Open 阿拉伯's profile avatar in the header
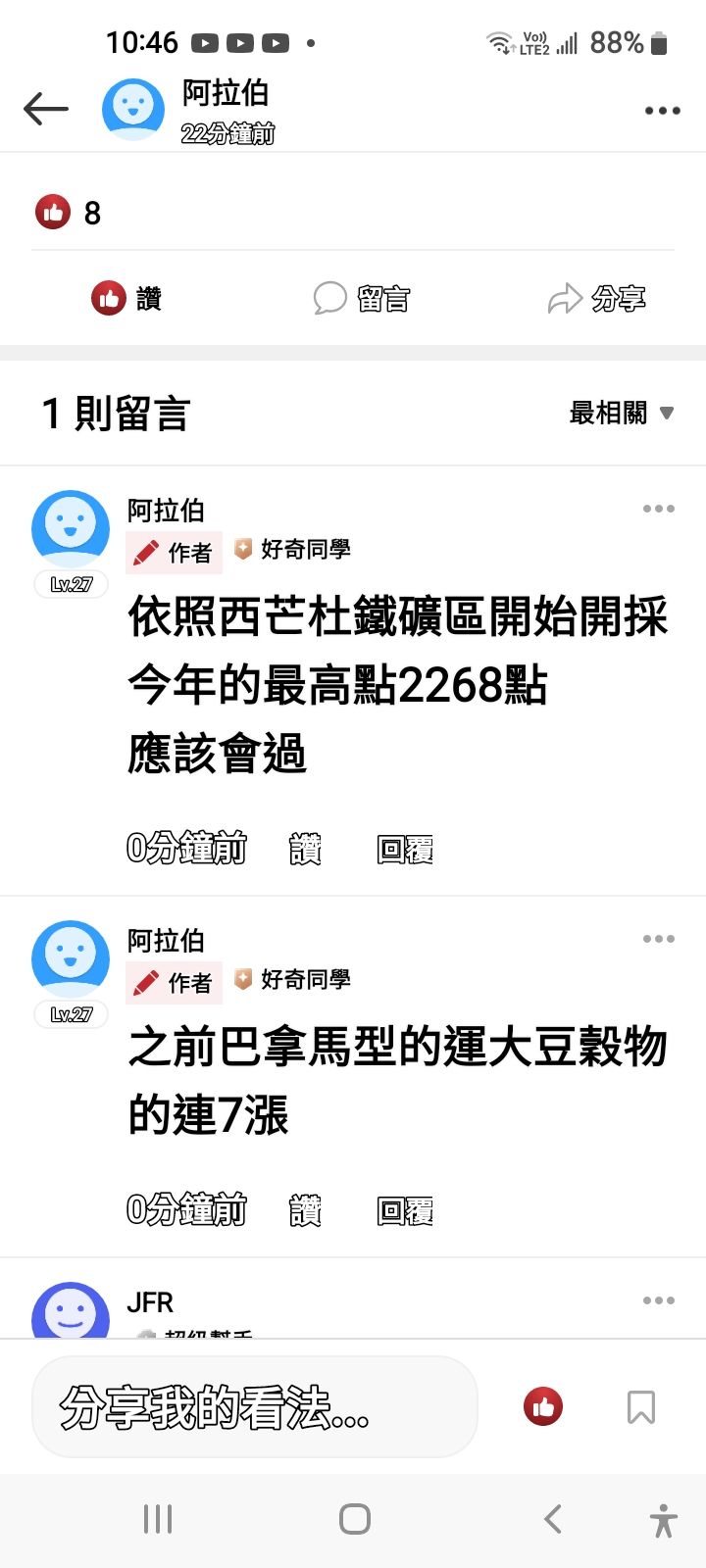Screen dimensions: 706x1568 click(133, 108)
